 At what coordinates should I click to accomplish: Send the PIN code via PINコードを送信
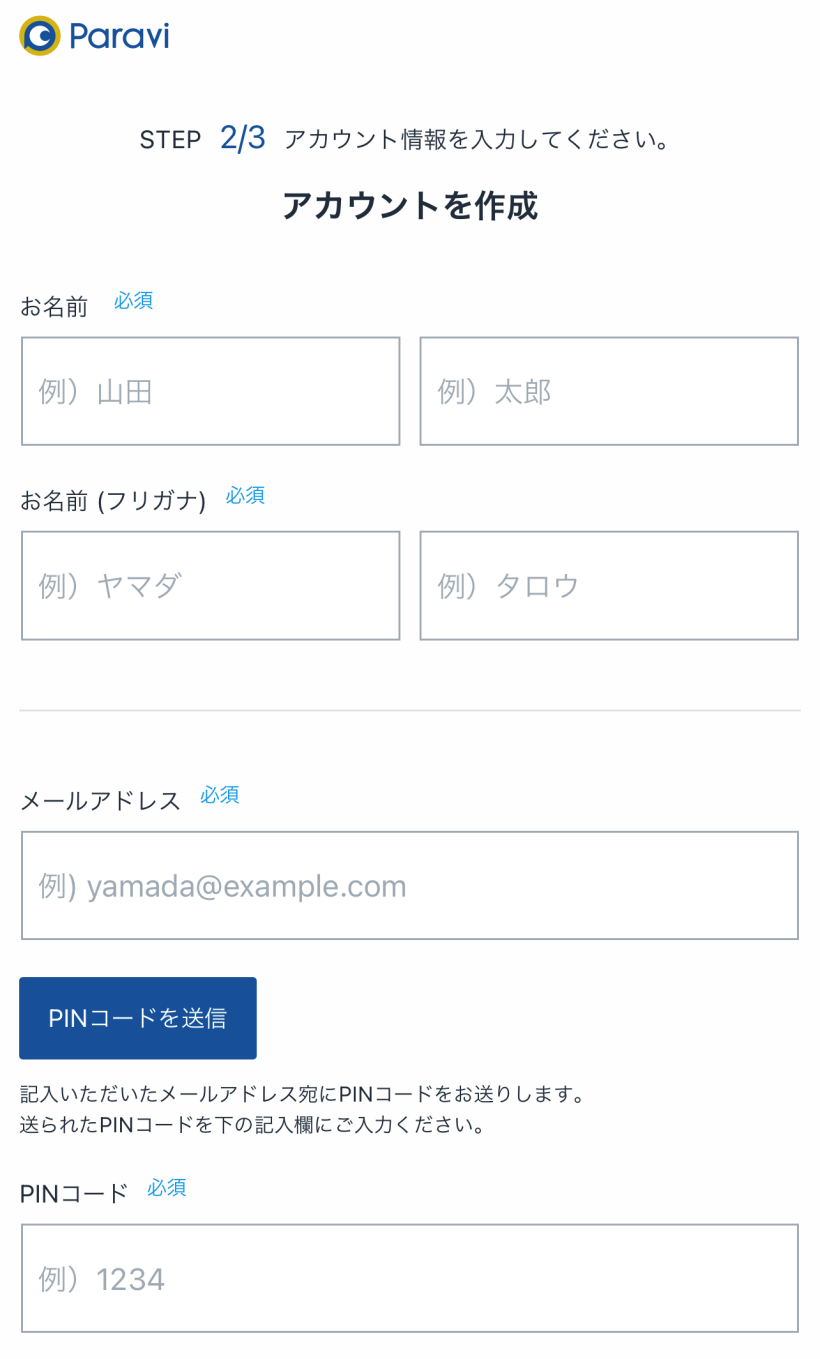coord(138,1018)
